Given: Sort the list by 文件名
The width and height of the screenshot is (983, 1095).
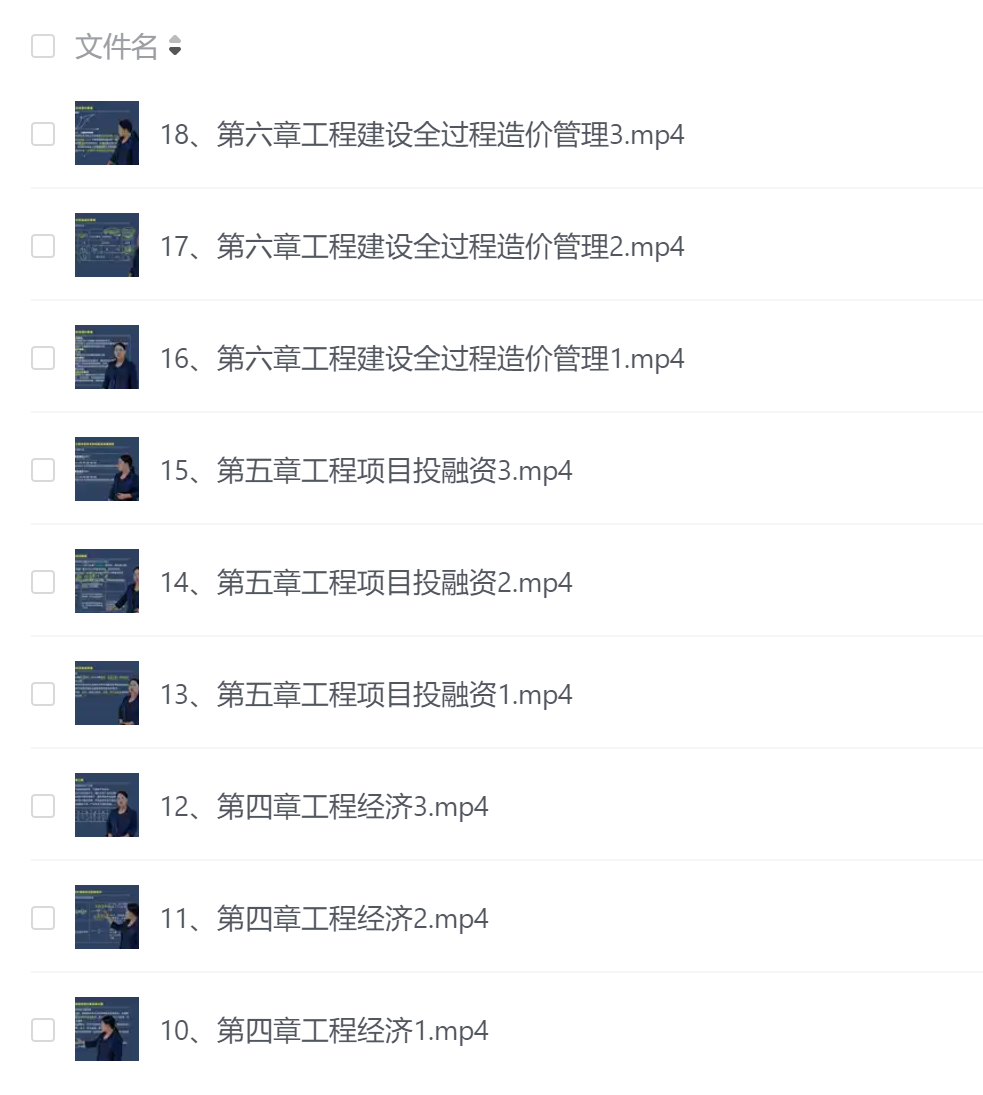Looking at the screenshot, I should pos(175,46).
